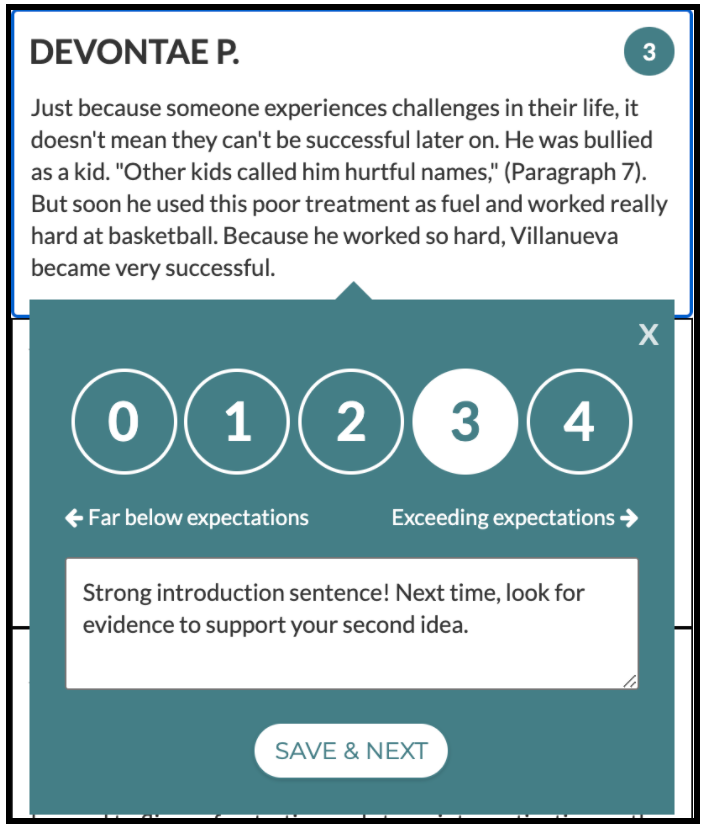Tap the highlighted score 3 circle

pyautogui.click(x=465, y=423)
